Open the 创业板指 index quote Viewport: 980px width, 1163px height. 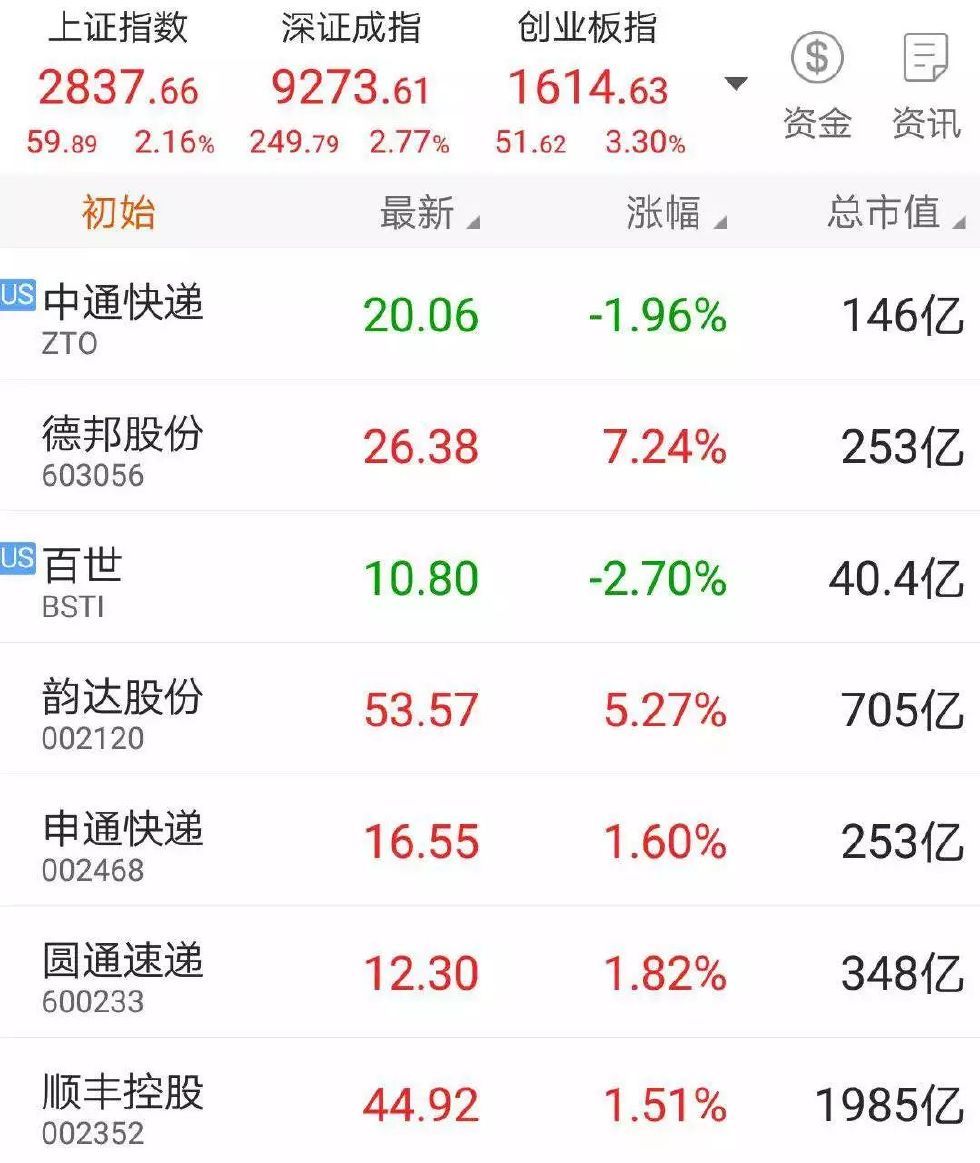pyautogui.click(x=588, y=86)
